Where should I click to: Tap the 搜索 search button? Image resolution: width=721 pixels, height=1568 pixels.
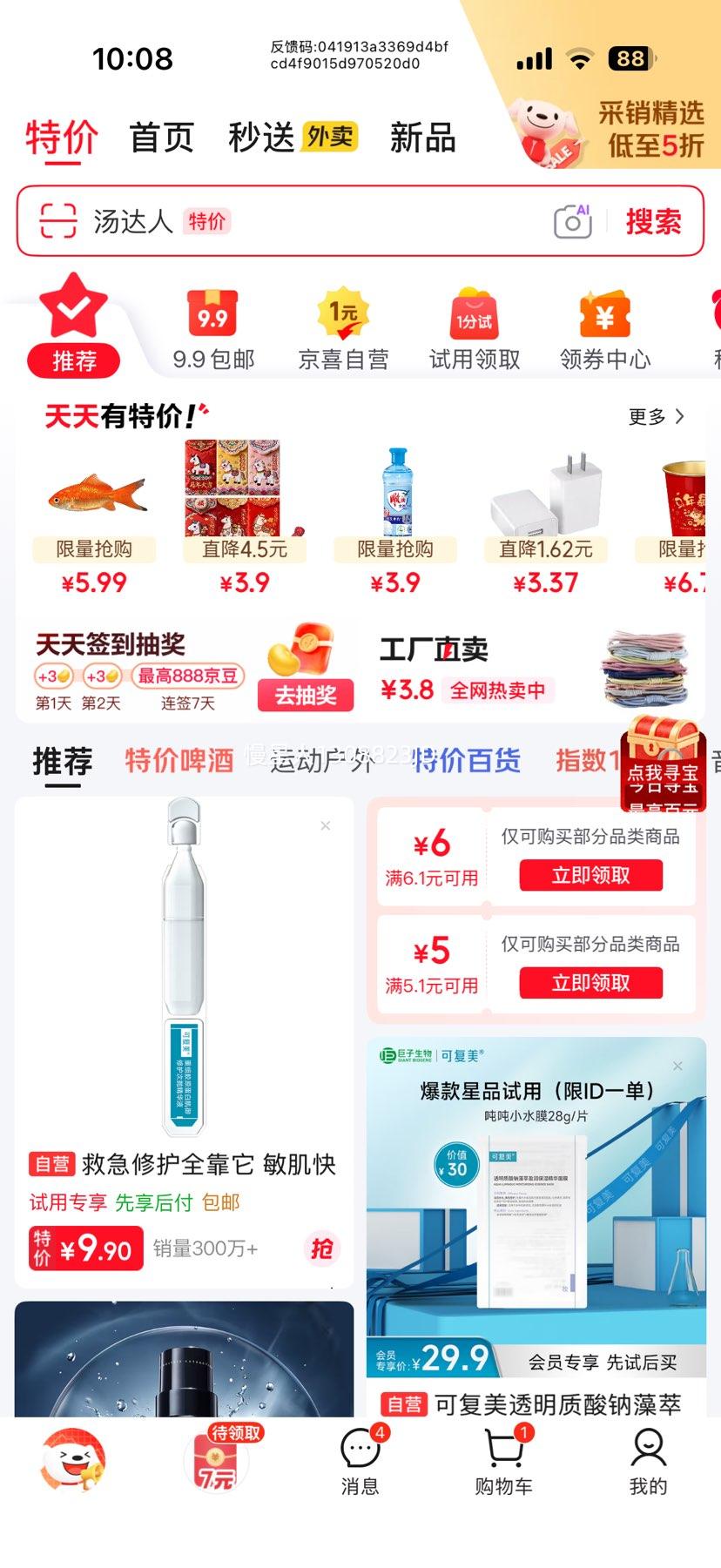[x=654, y=222]
